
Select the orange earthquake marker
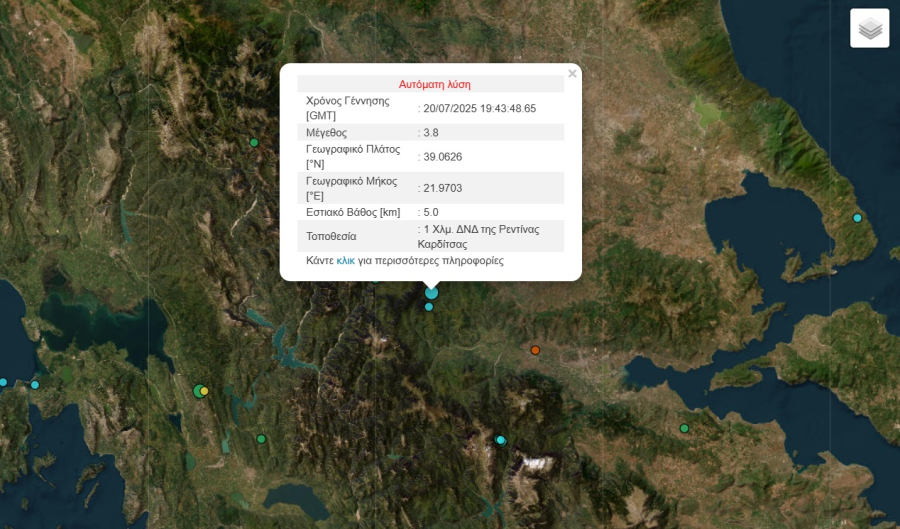pyautogui.click(x=535, y=350)
